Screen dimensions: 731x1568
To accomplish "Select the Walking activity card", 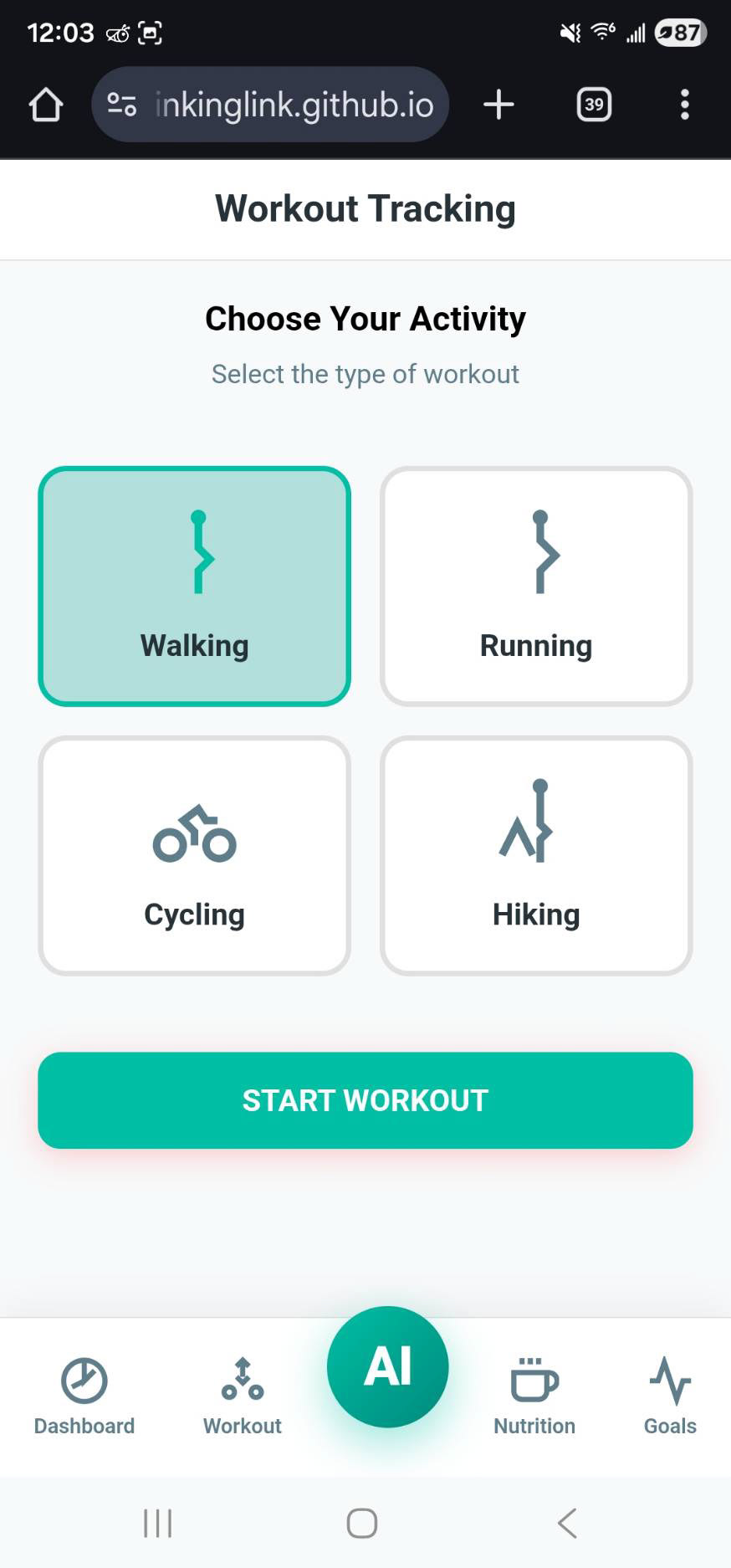I will 194,586.
